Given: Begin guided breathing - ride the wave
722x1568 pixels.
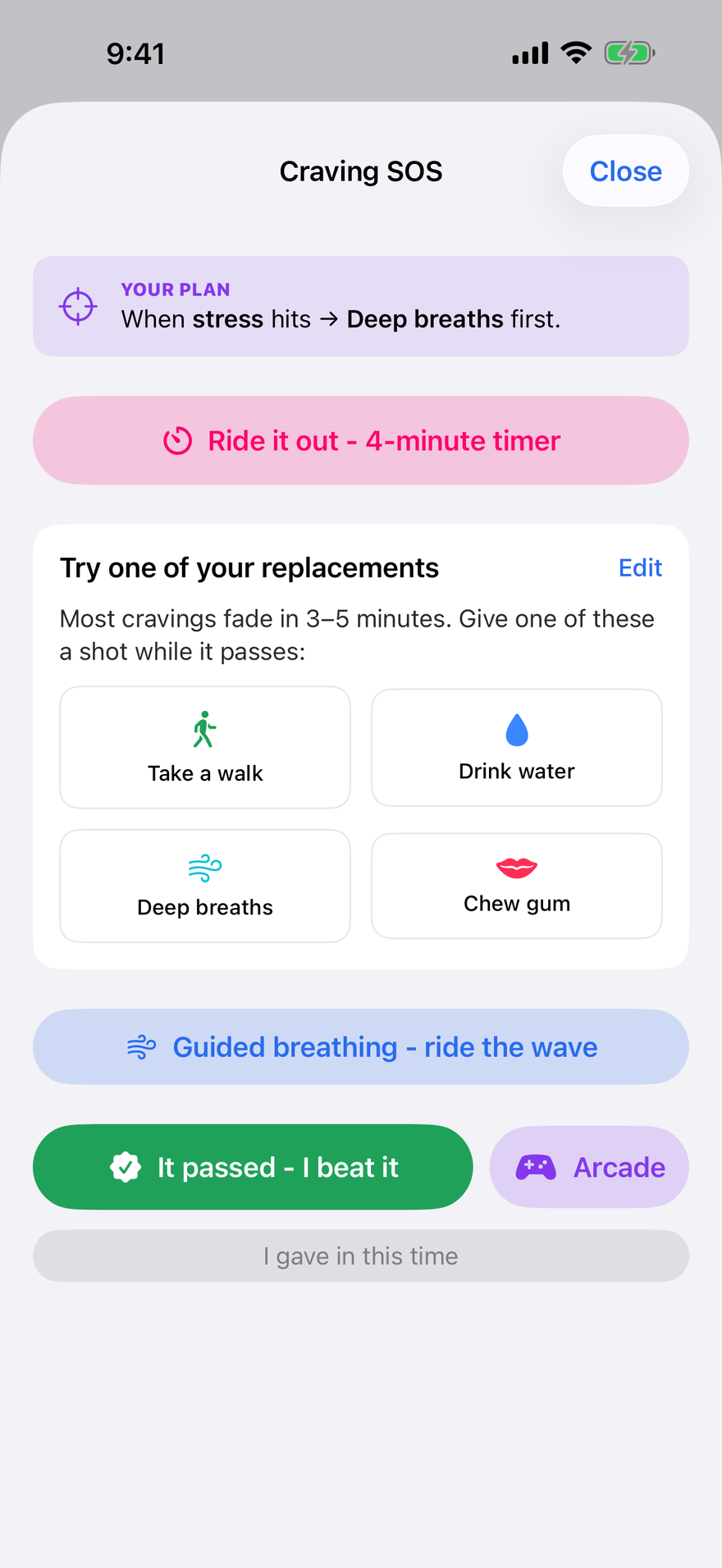Looking at the screenshot, I should [361, 1046].
